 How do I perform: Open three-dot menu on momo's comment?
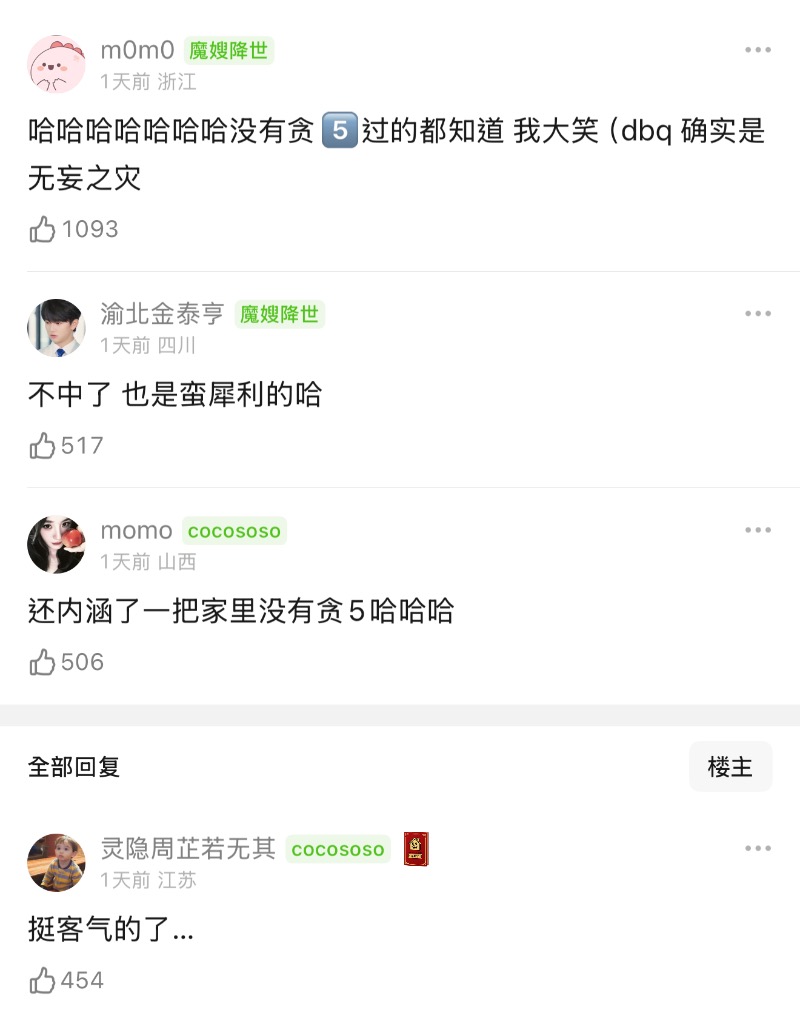pyautogui.click(x=757, y=530)
